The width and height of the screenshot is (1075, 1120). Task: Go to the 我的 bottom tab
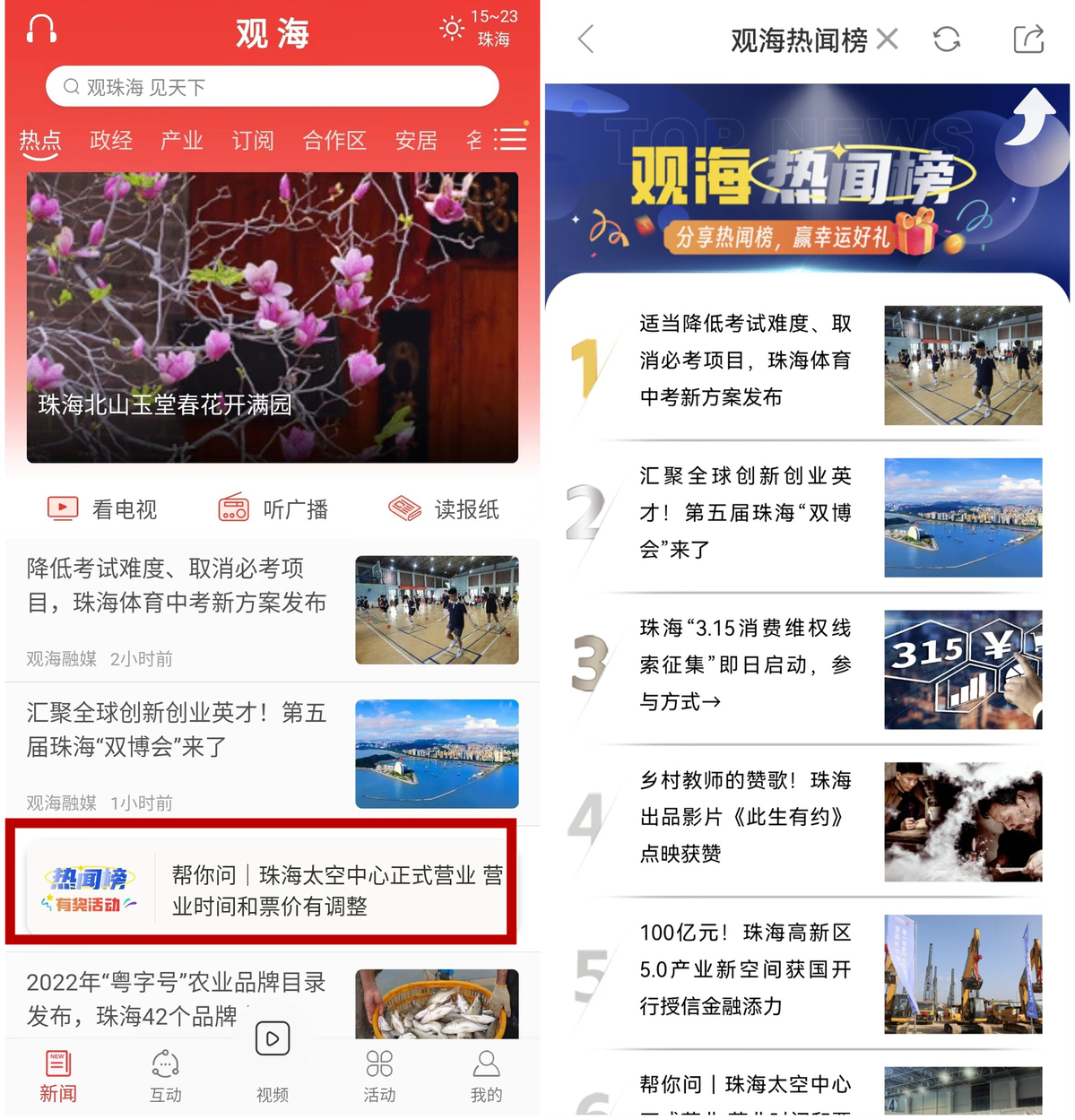486,1074
